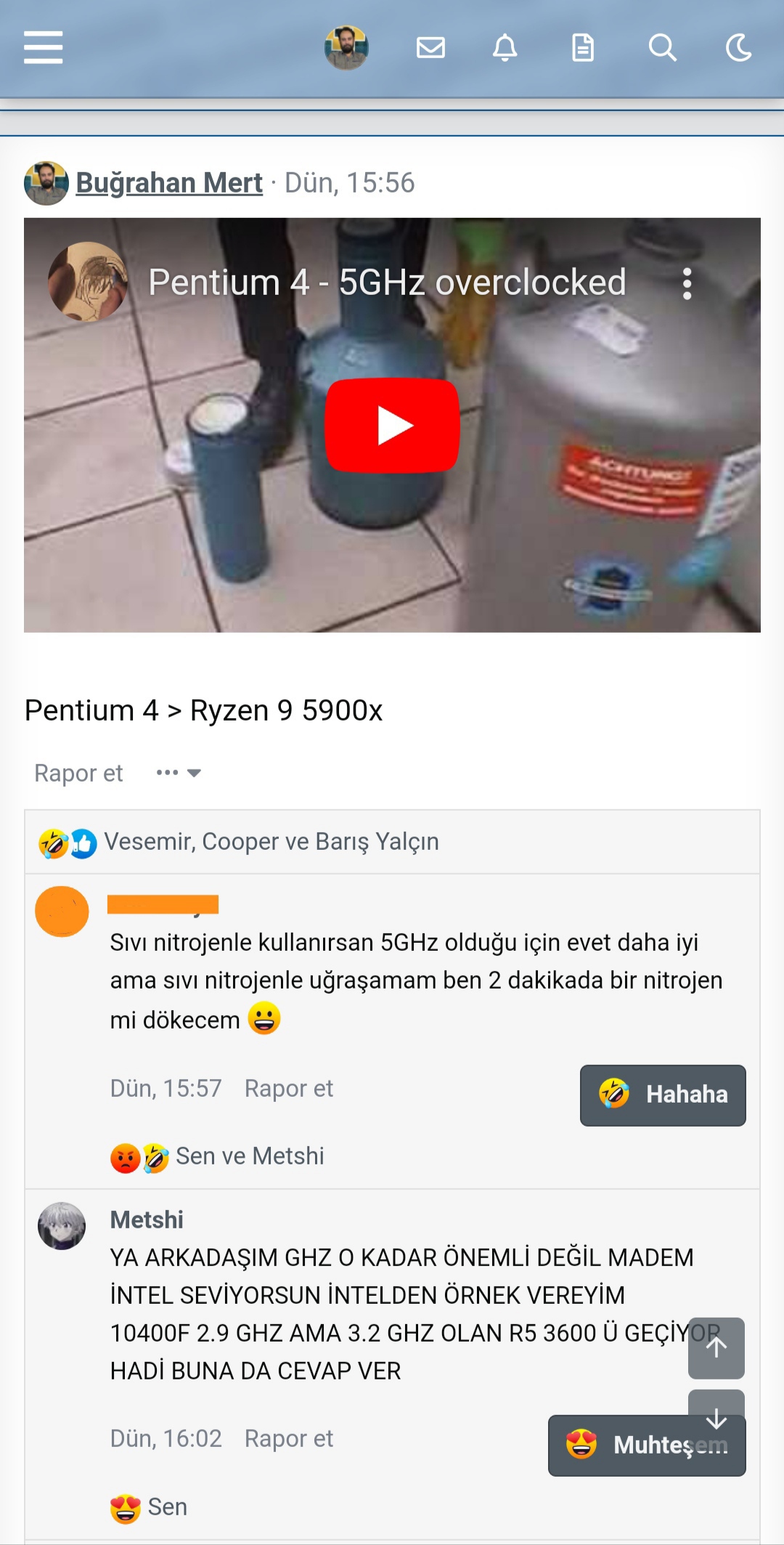The width and height of the screenshot is (784, 1545).
Task: Jump to top with the up arrow
Action: (716, 1347)
